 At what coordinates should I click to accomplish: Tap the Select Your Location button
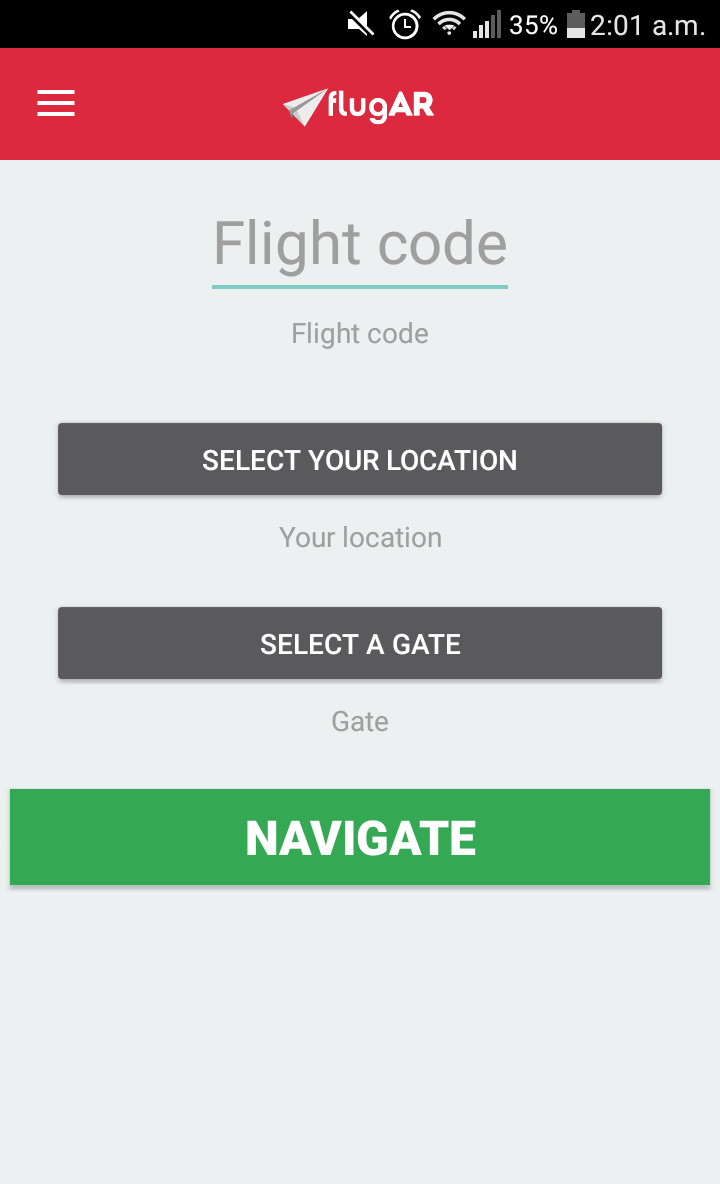pyautogui.click(x=360, y=459)
